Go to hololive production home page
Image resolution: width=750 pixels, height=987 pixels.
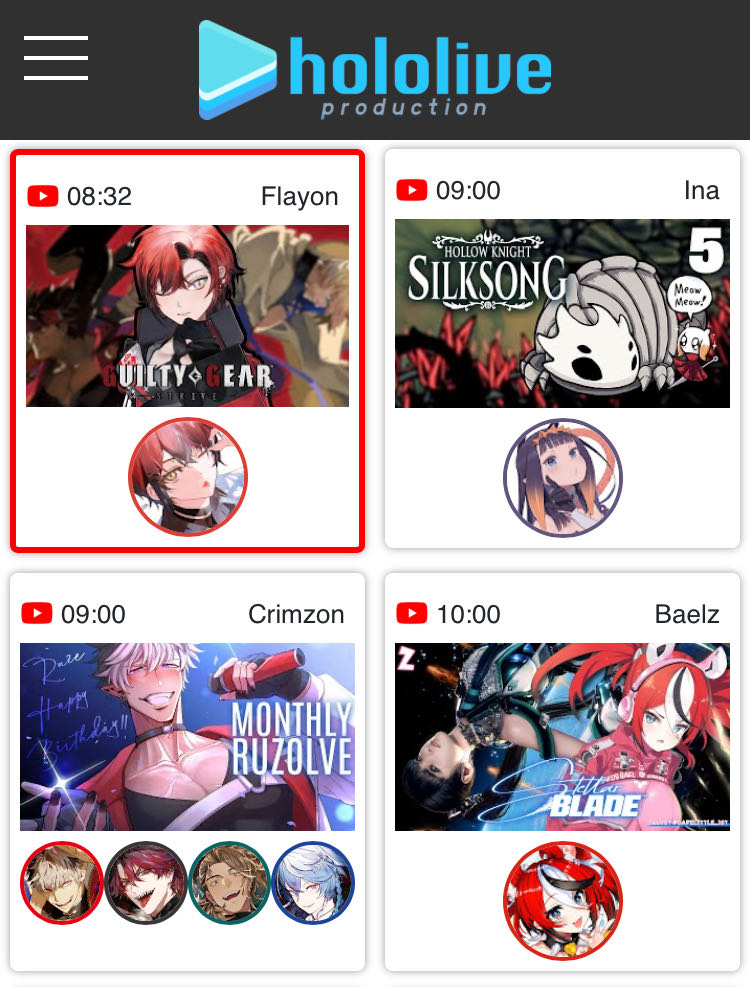click(375, 70)
